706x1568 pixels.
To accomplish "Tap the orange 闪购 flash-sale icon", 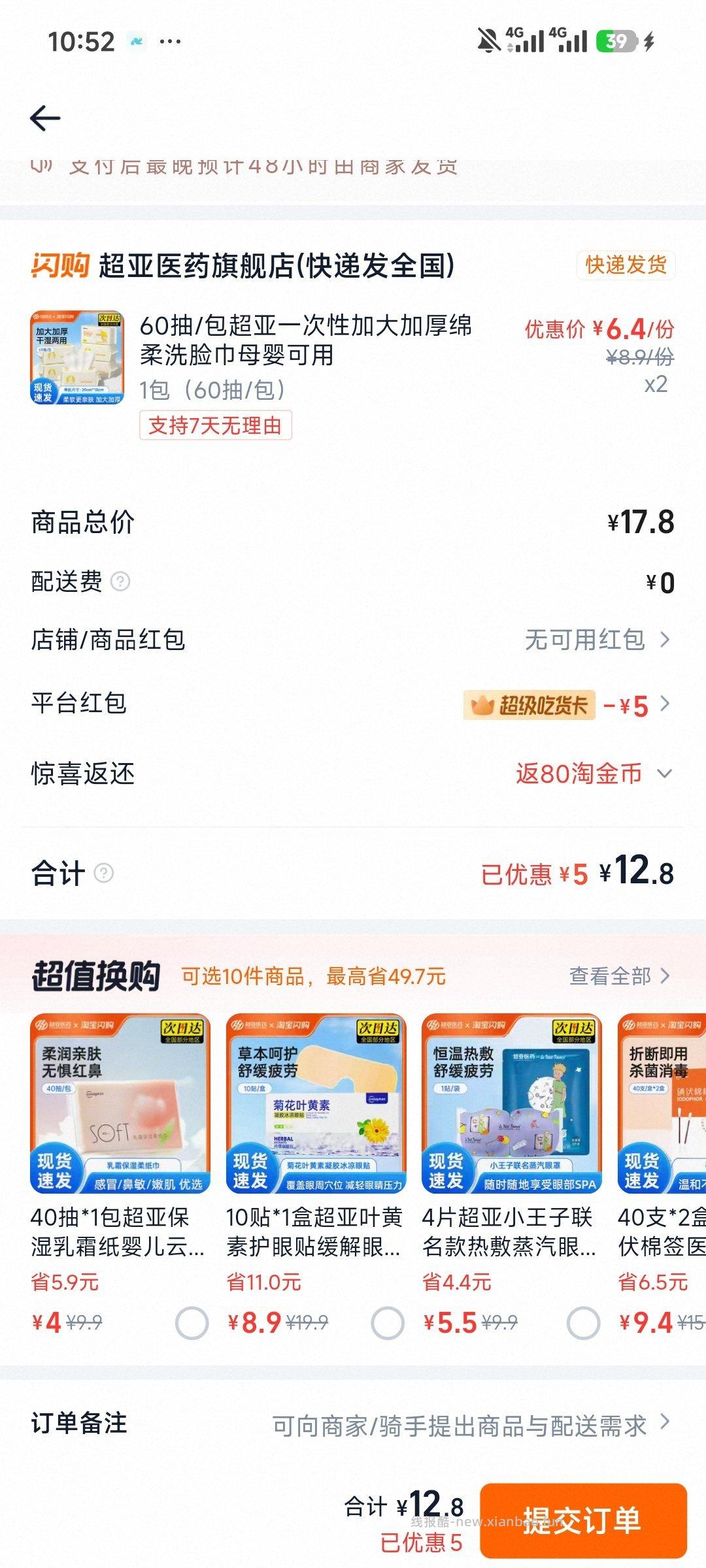I will (61, 265).
